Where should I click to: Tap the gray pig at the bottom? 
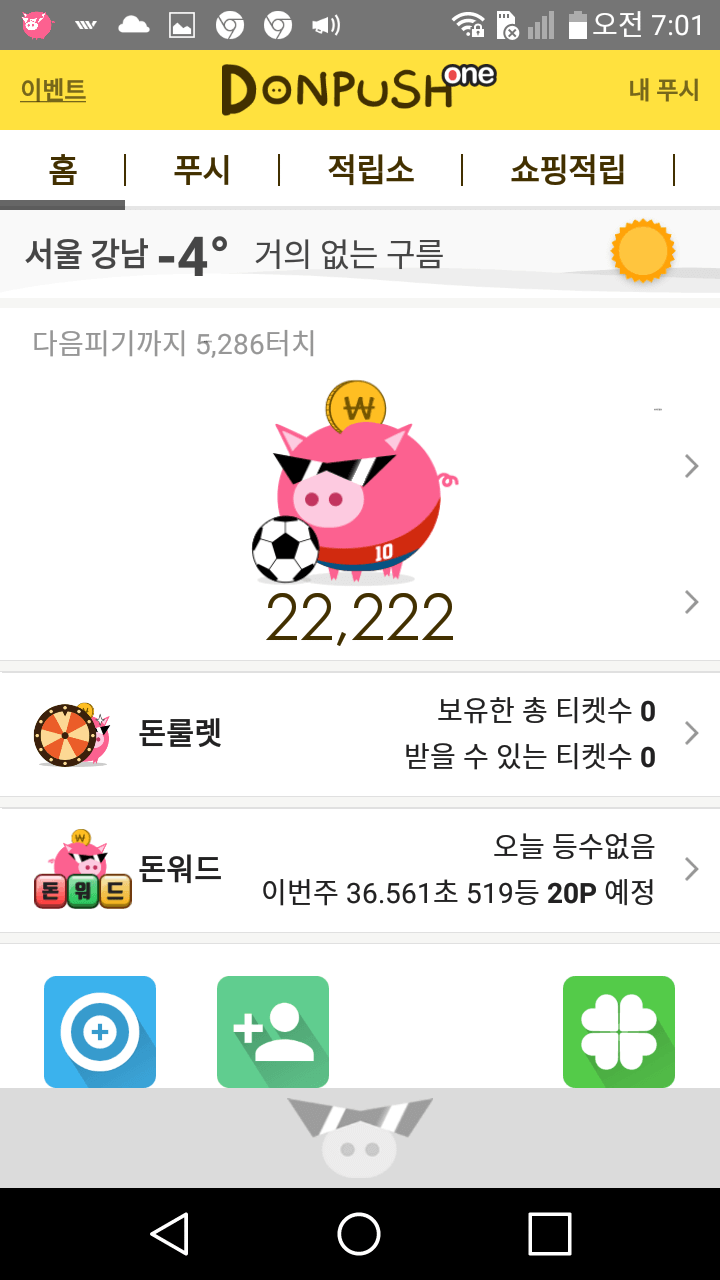[359, 1138]
